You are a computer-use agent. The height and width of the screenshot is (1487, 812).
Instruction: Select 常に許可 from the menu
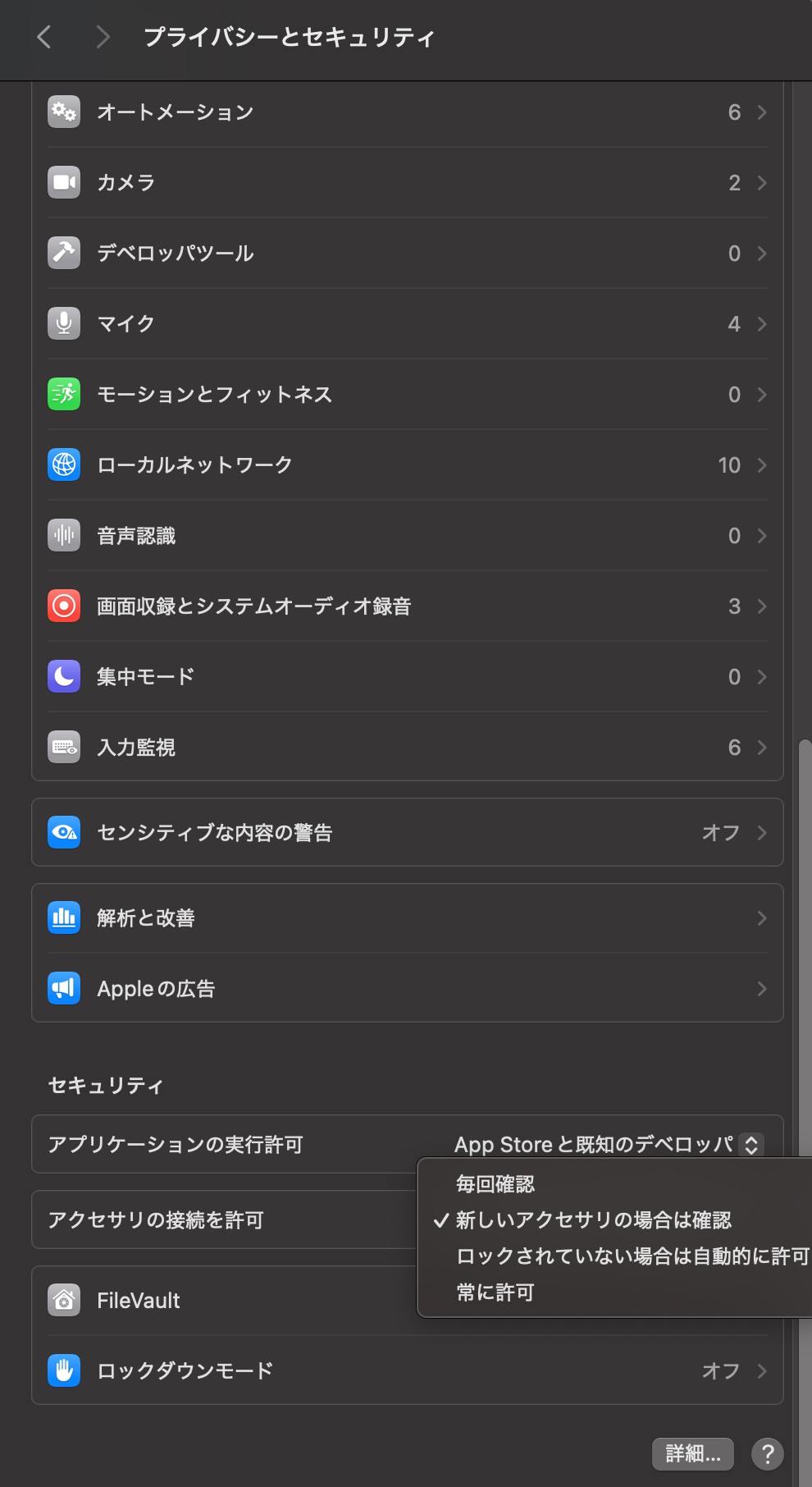coord(495,1293)
